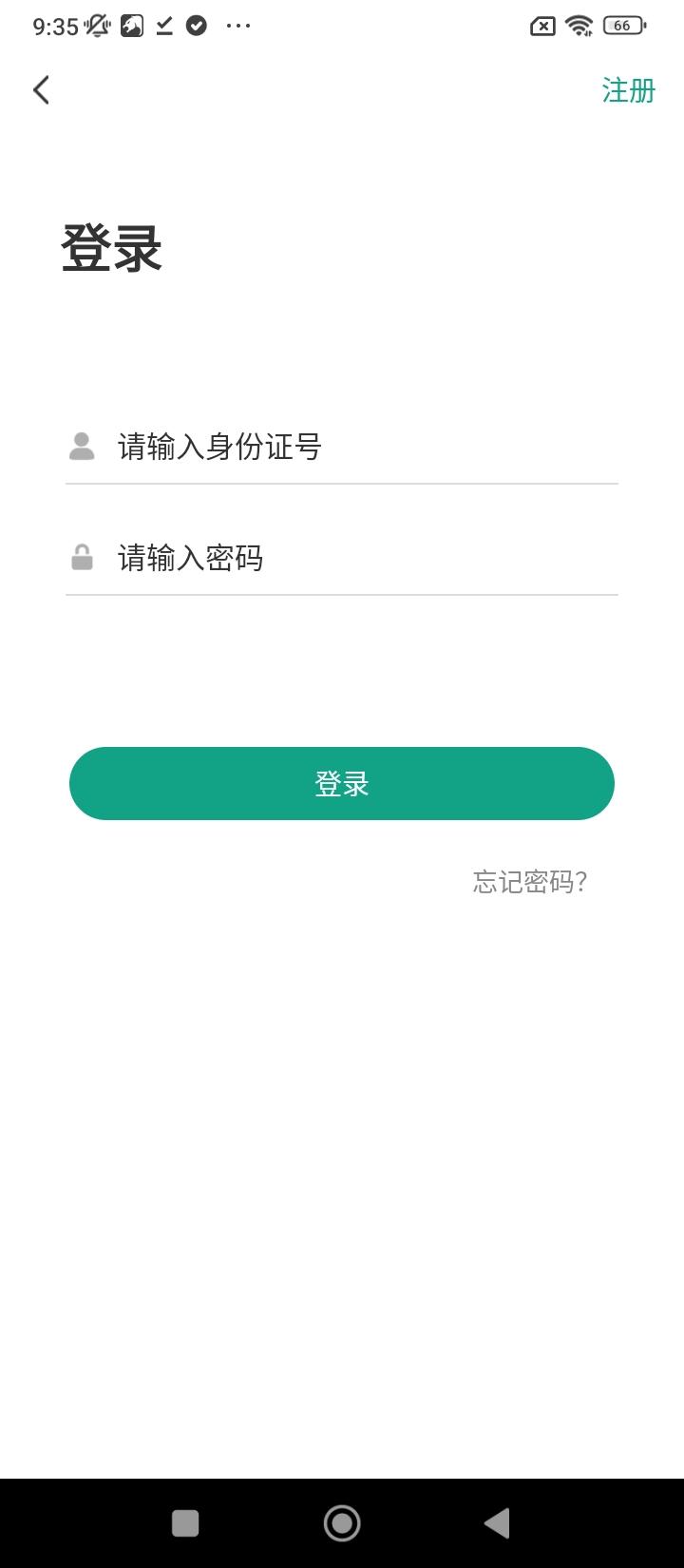Tap the shield checkmark icon in status bar
This screenshot has width=684, height=1568.
tap(197, 26)
